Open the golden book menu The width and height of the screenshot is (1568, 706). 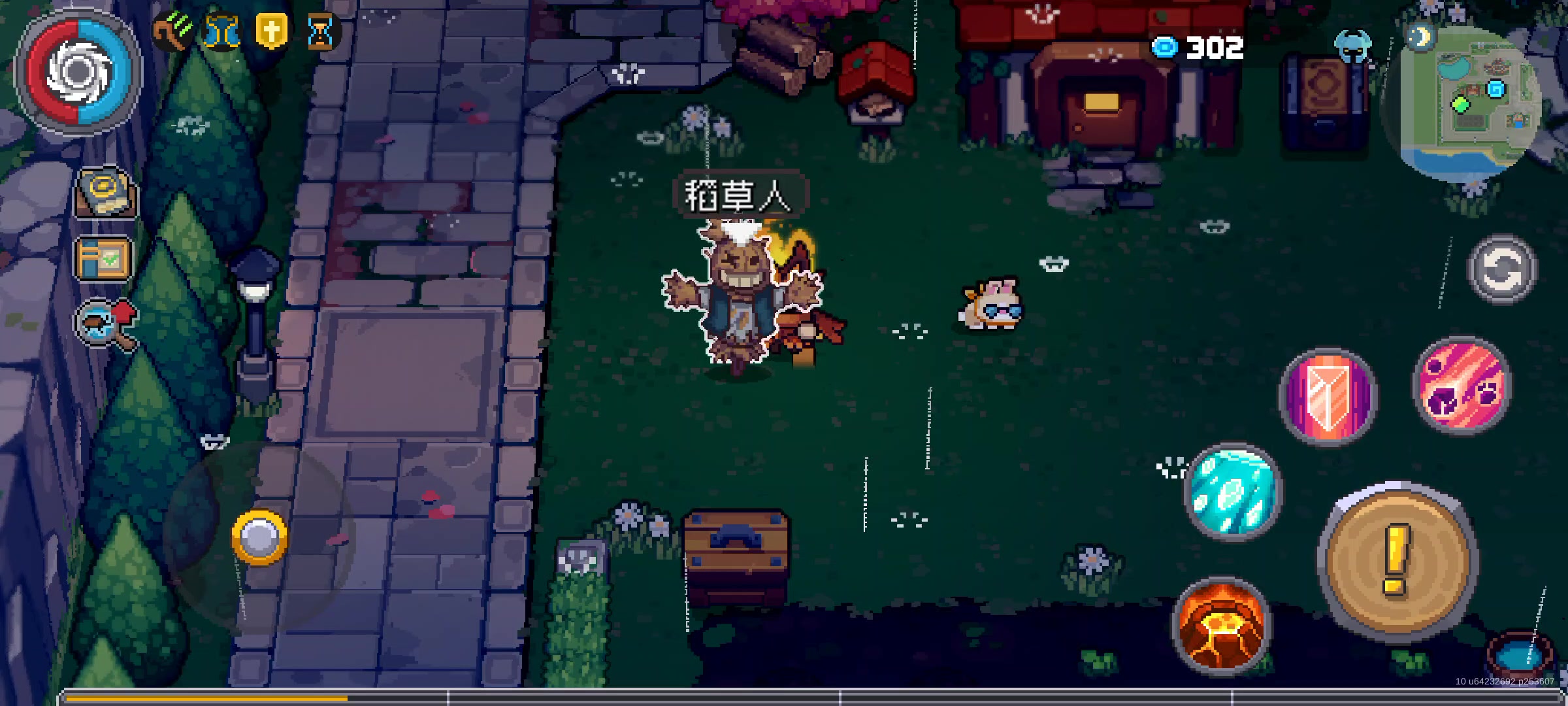point(105,193)
